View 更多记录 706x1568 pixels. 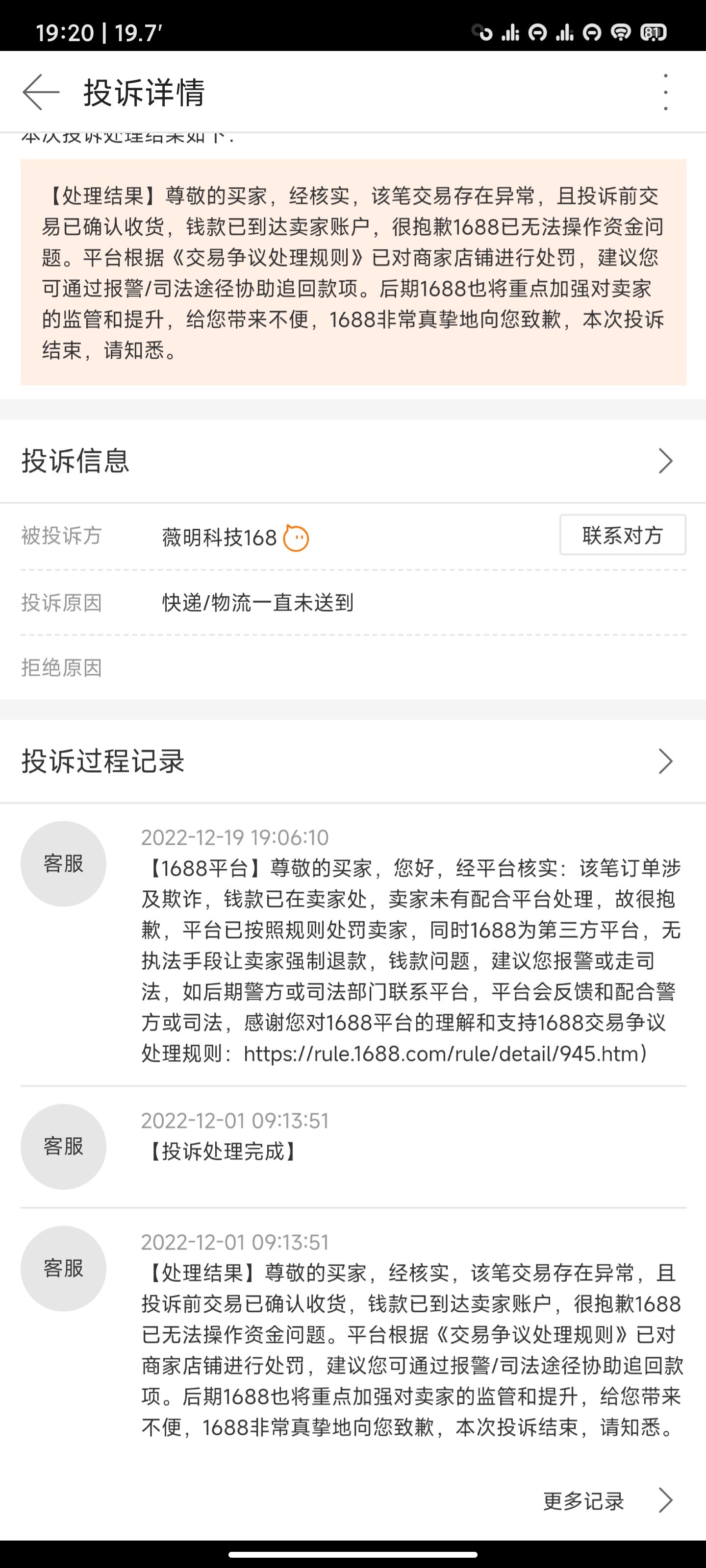pyautogui.click(x=608, y=1501)
